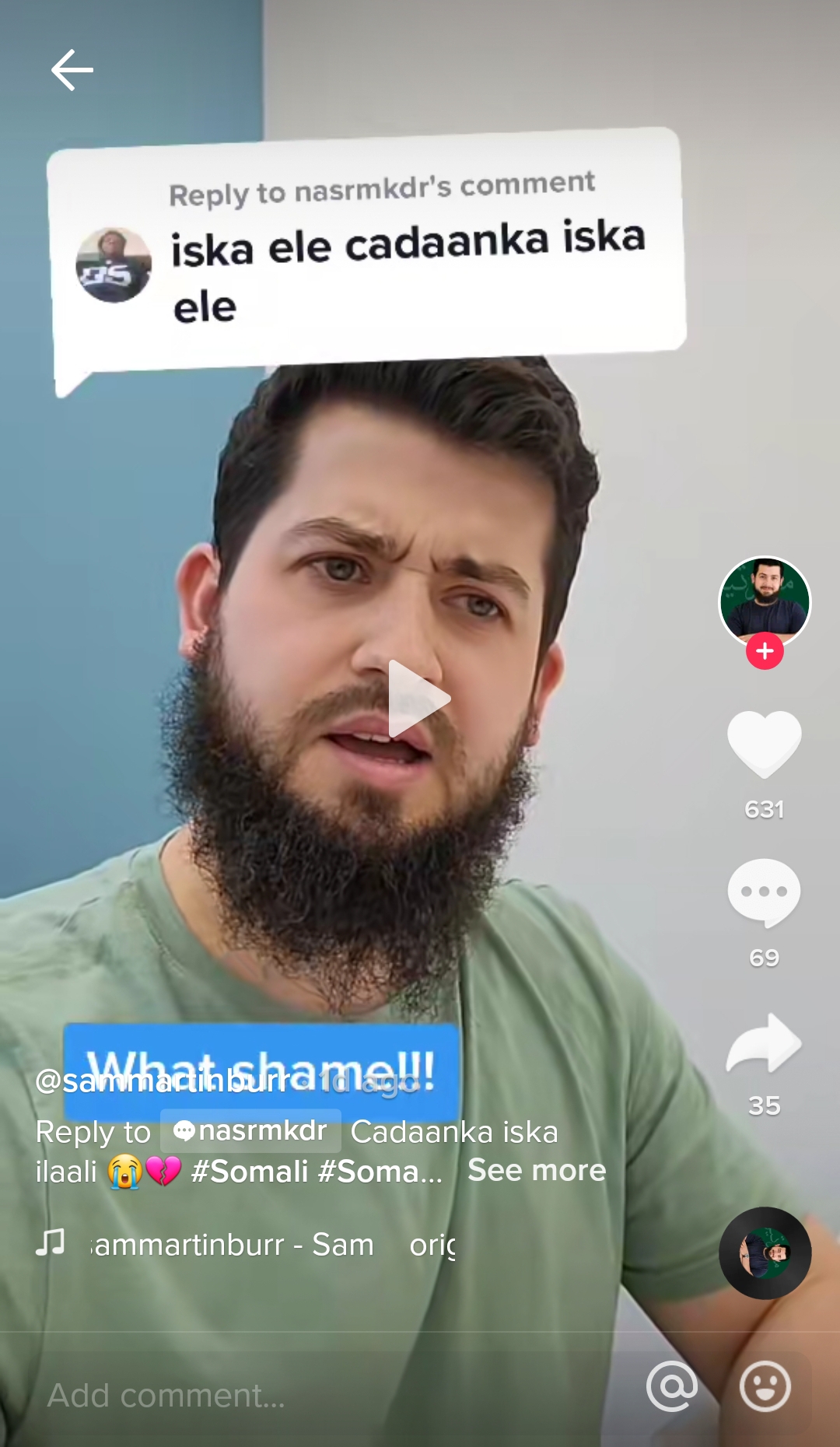Like this video with the heart
Viewport: 840px width, 1447px height.
[764, 745]
